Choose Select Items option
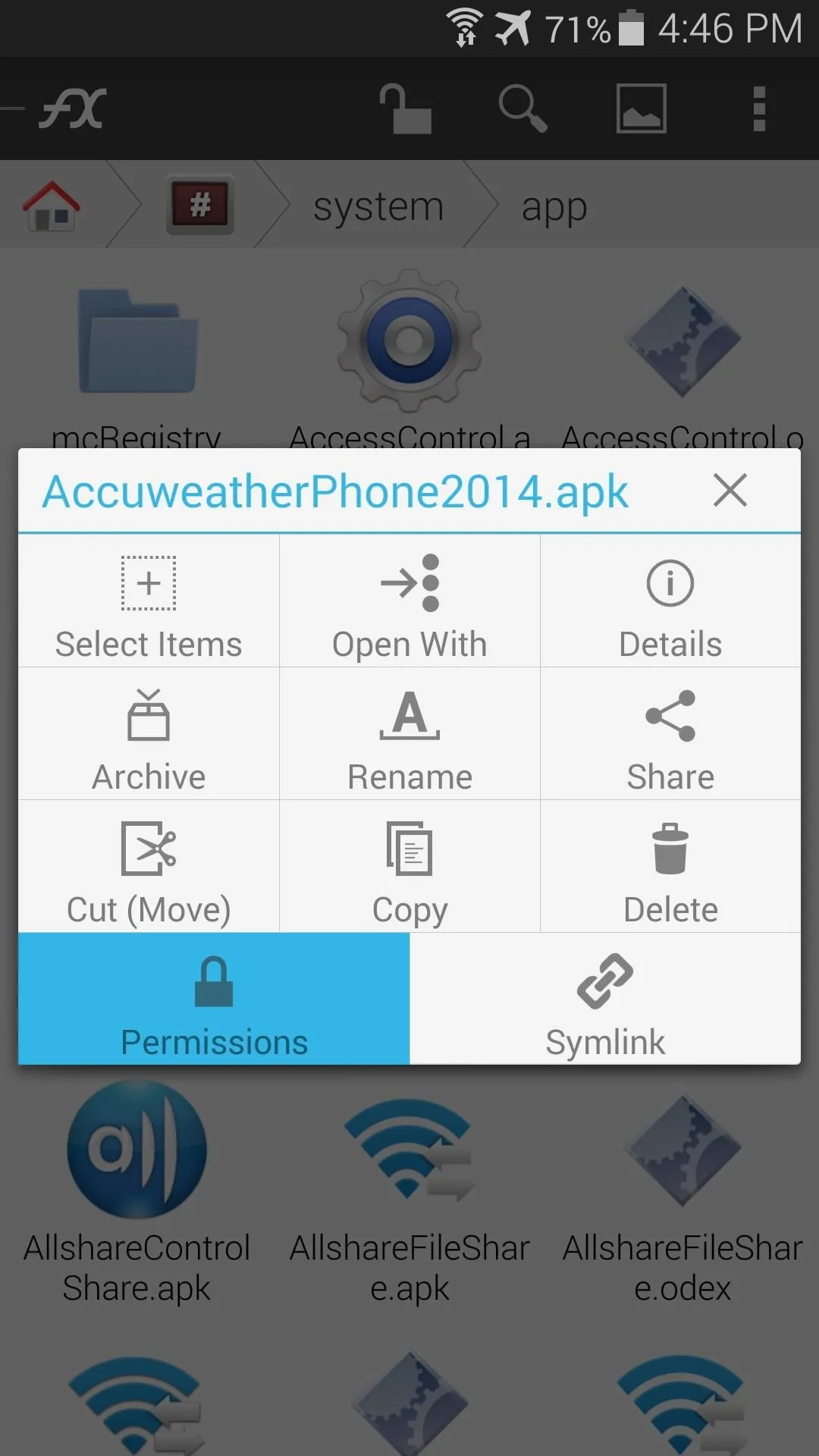This screenshot has width=819, height=1456. click(x=149, y=601)
